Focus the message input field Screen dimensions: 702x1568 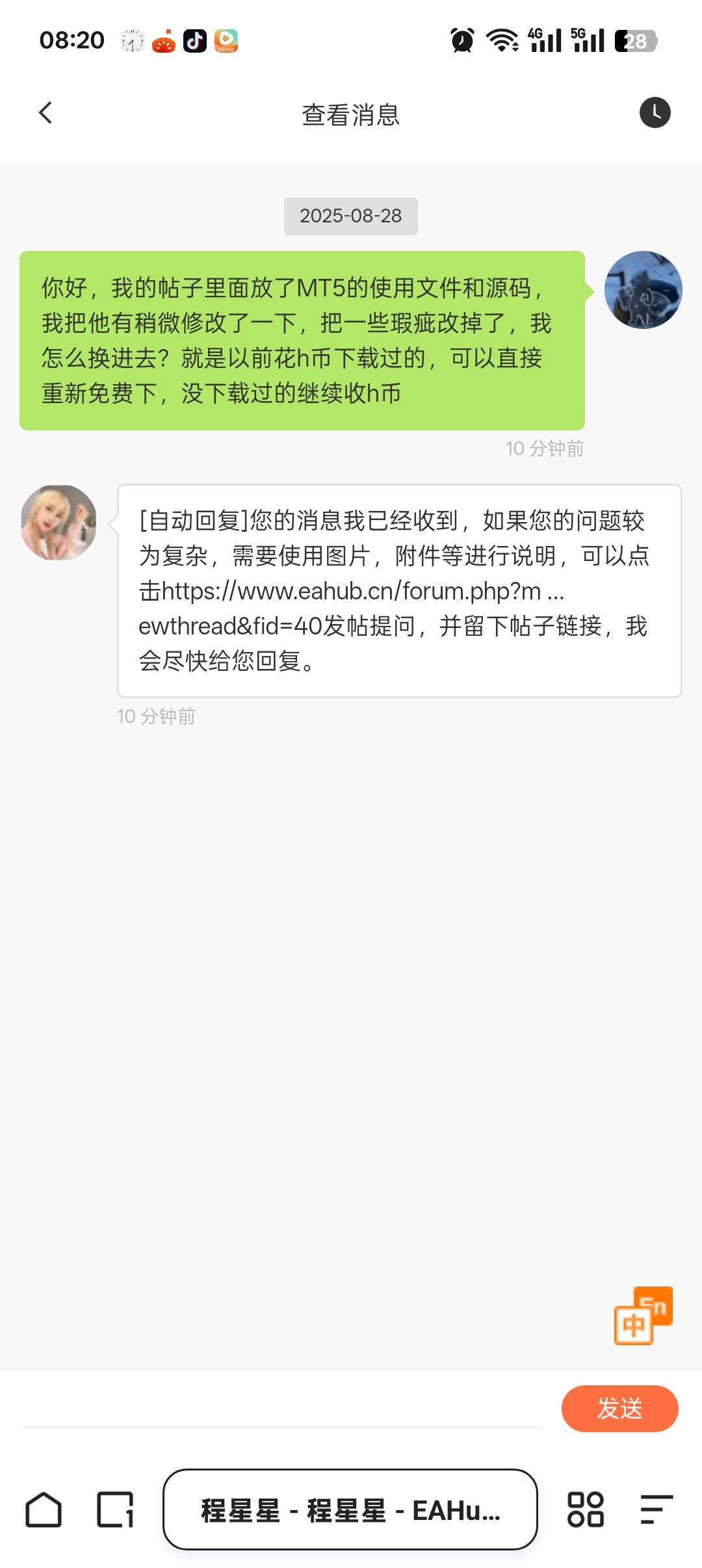(283, 1408)
